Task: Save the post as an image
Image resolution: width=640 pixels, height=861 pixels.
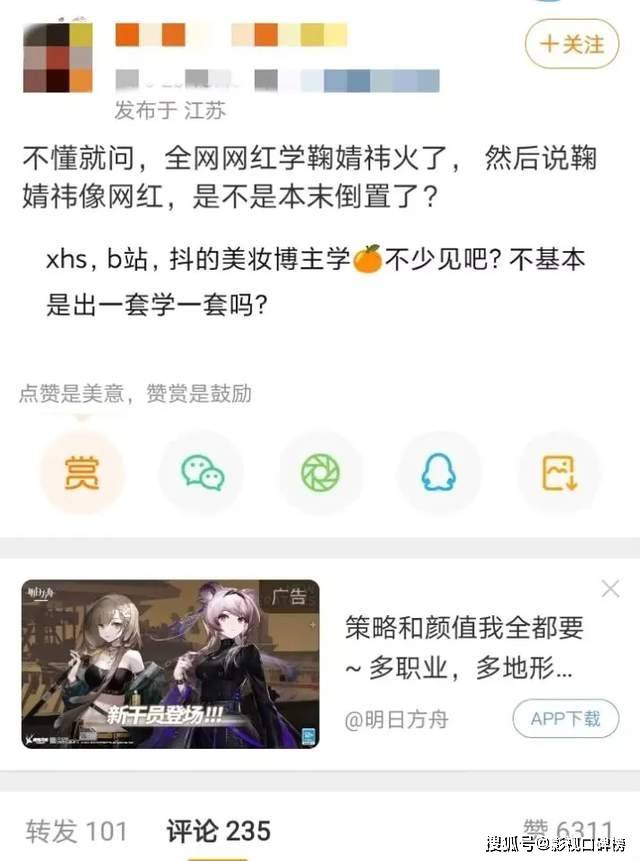Action: [x=559, y=472]
